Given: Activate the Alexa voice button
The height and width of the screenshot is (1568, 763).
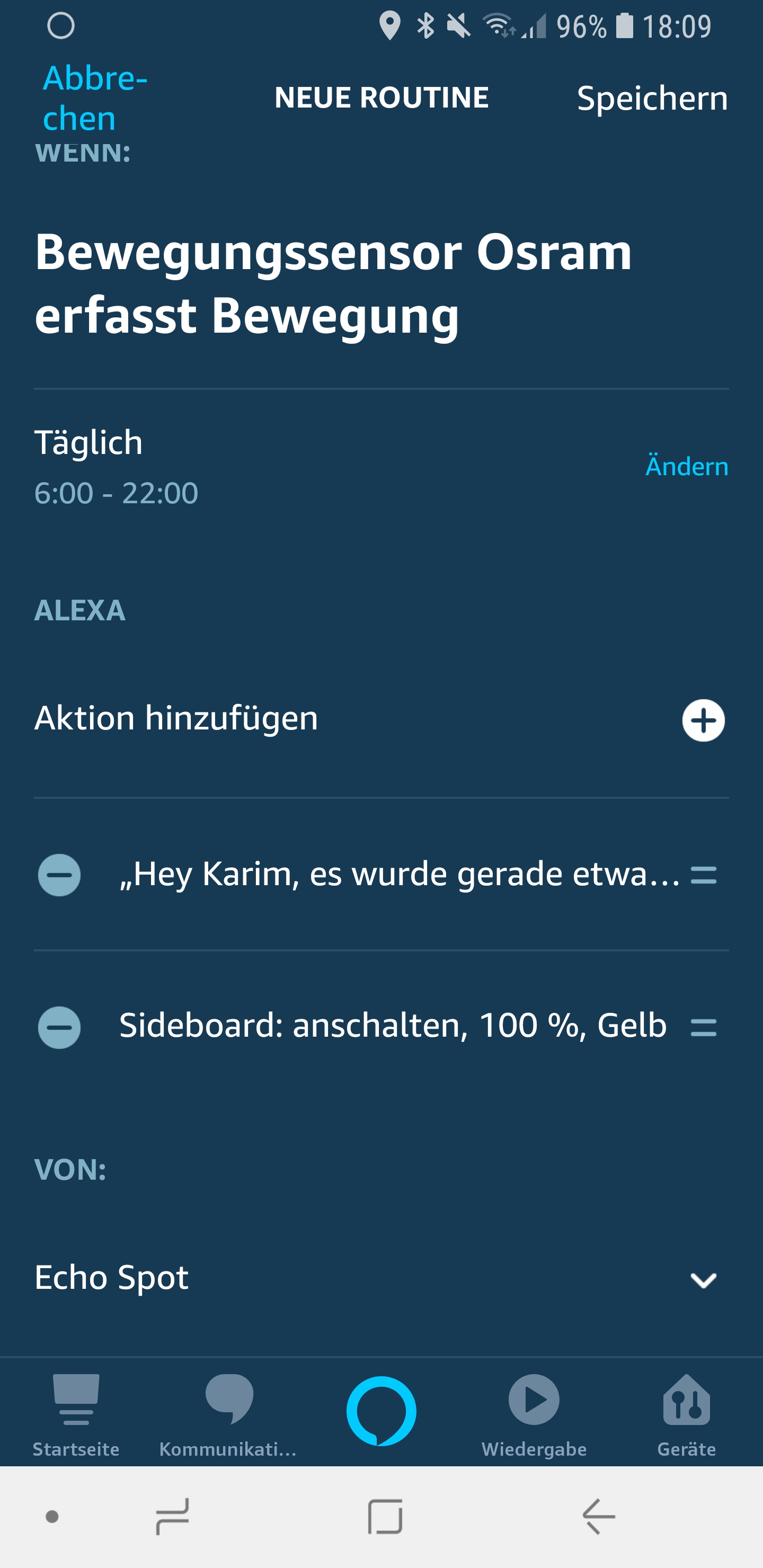Looking at the screenshot, I should point(381,1410).
